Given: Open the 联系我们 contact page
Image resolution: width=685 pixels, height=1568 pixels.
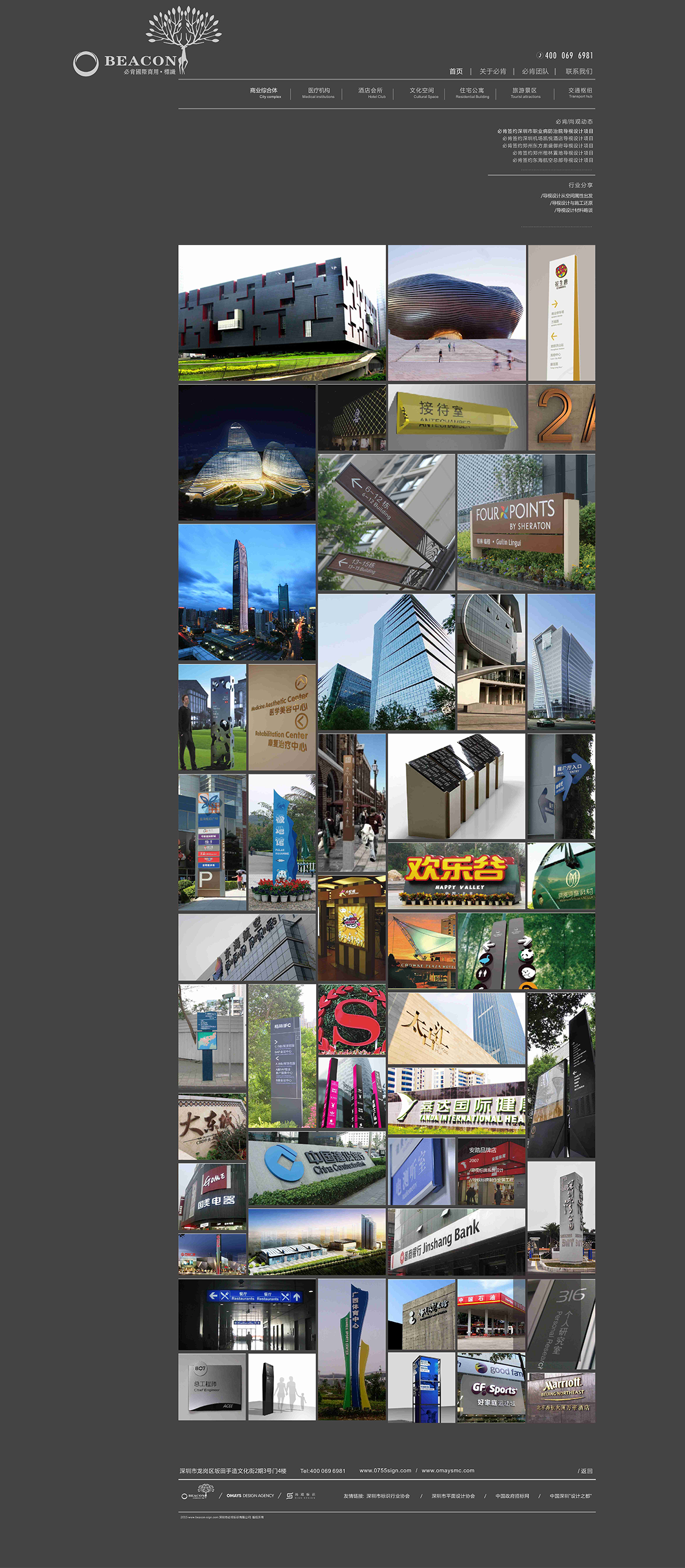Looking at the screenshot, I should [x=578, y=71].
